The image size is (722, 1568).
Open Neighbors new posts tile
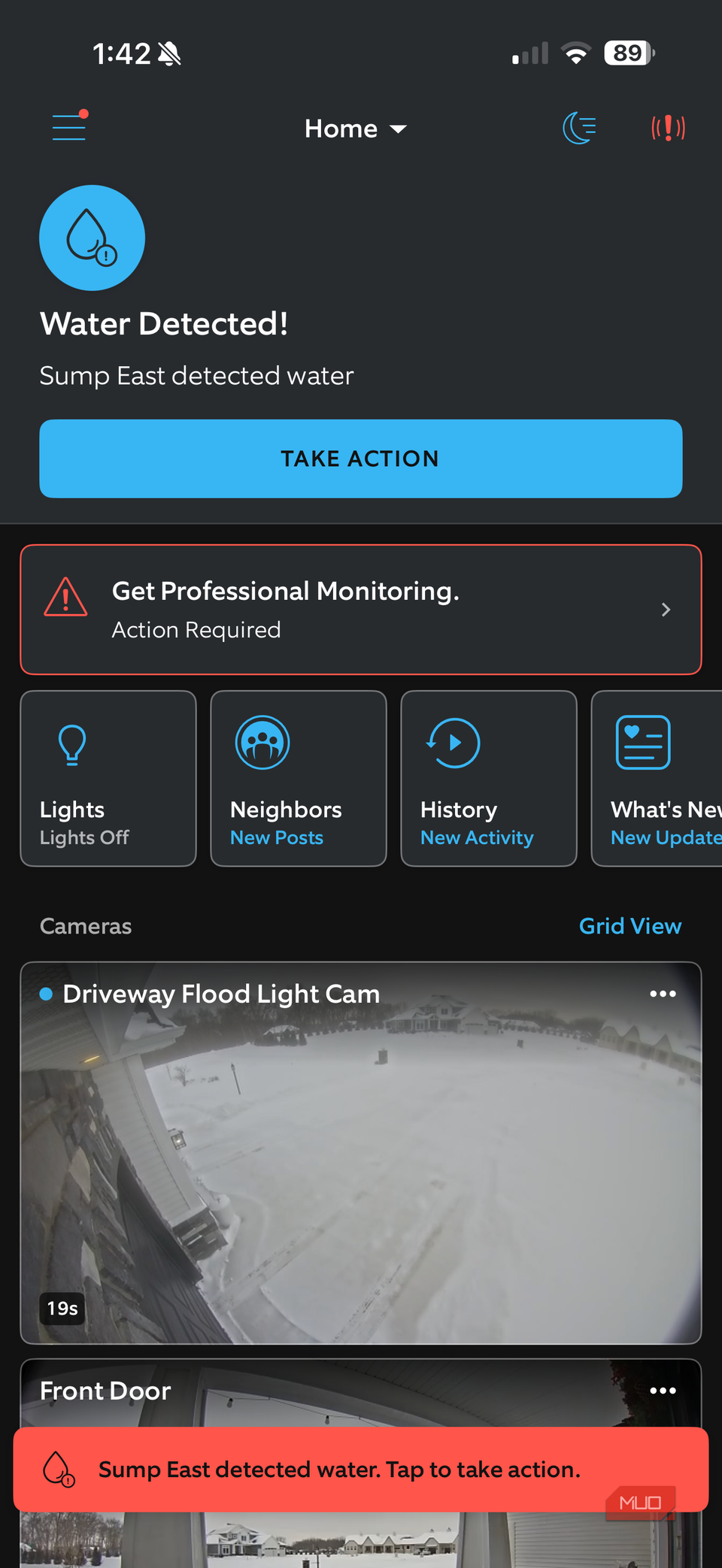click(x=299, y=778)
